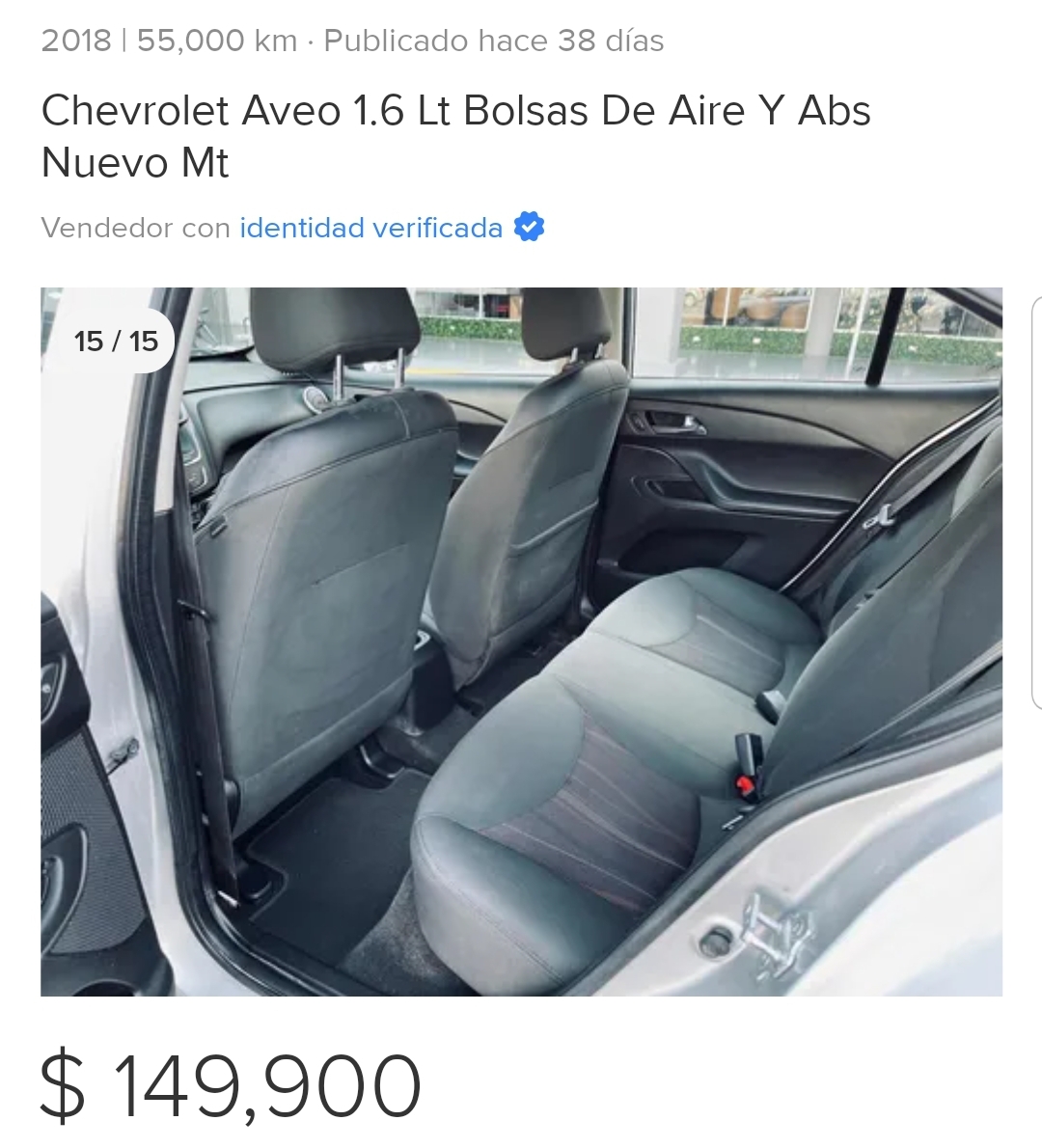Open the Chevrolet Aveo photo in gallery
1042x1148 pixels.
point(521,642)
